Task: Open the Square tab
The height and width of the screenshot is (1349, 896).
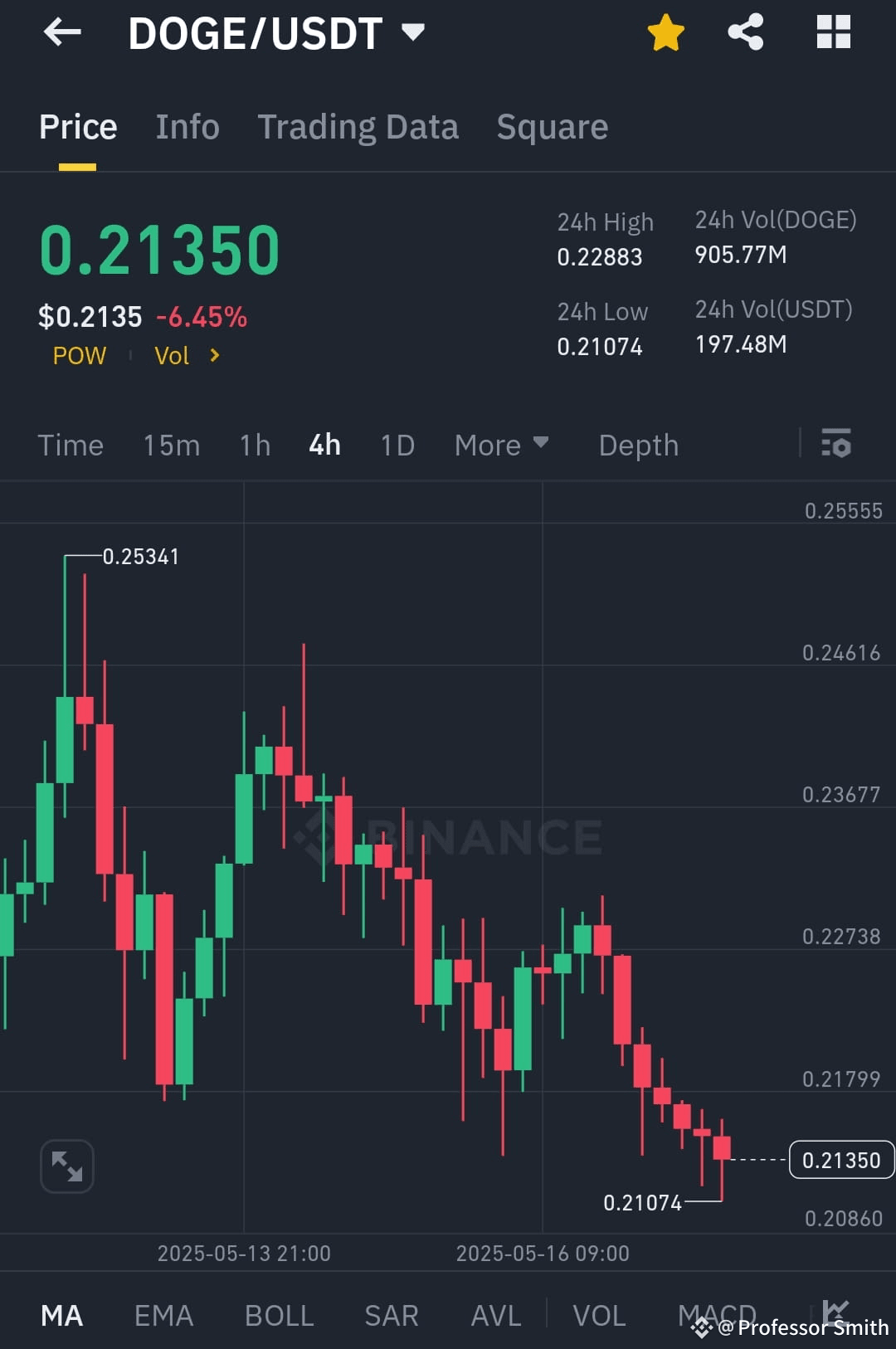Action: [552, 126]
